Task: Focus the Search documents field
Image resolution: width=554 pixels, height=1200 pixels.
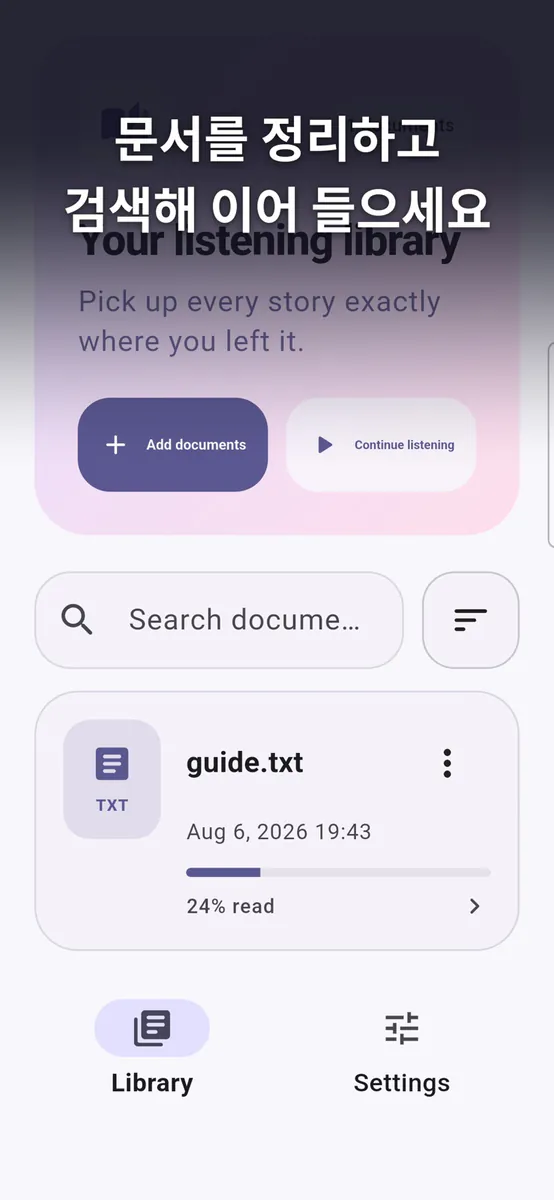Action: [x=219, y=620]
